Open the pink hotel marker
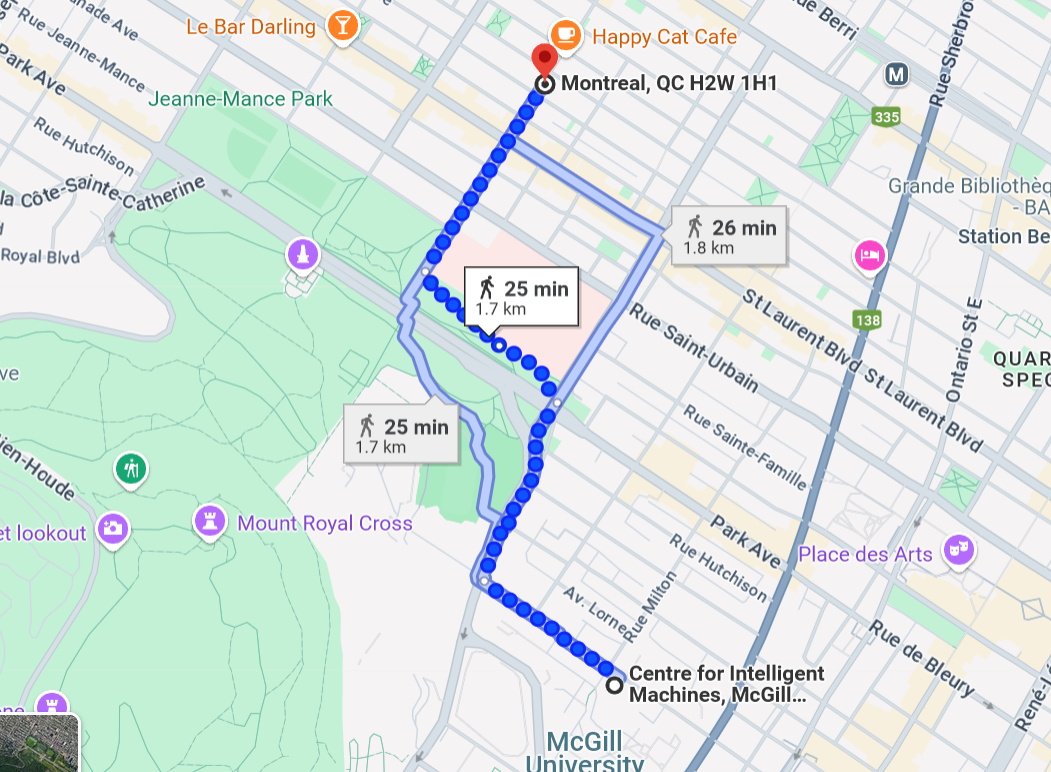1051x772 pixels. 869,255
